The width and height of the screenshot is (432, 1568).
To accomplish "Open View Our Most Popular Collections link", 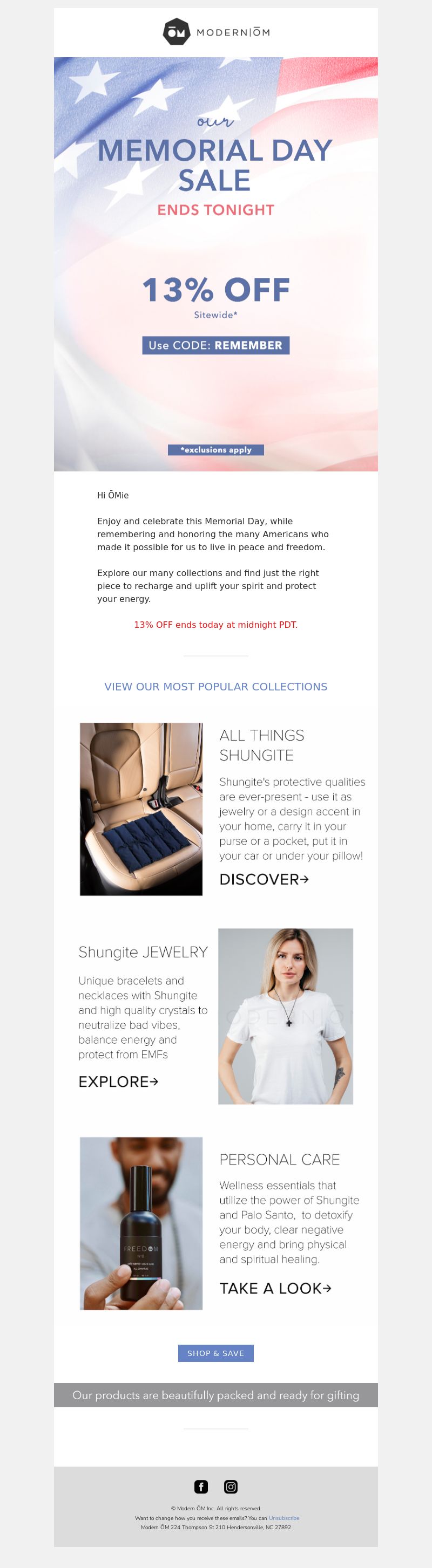I will pos(215,687).
